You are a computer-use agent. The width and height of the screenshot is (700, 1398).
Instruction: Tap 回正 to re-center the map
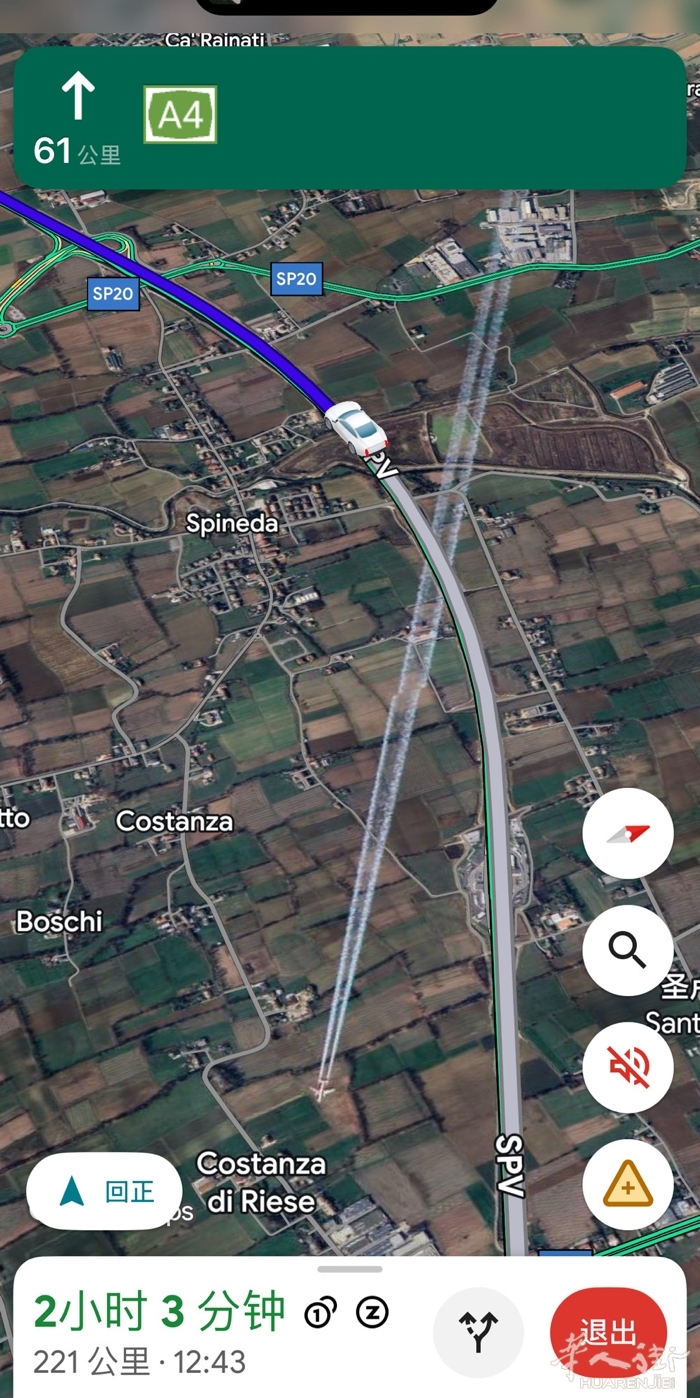coord(105,1192)
